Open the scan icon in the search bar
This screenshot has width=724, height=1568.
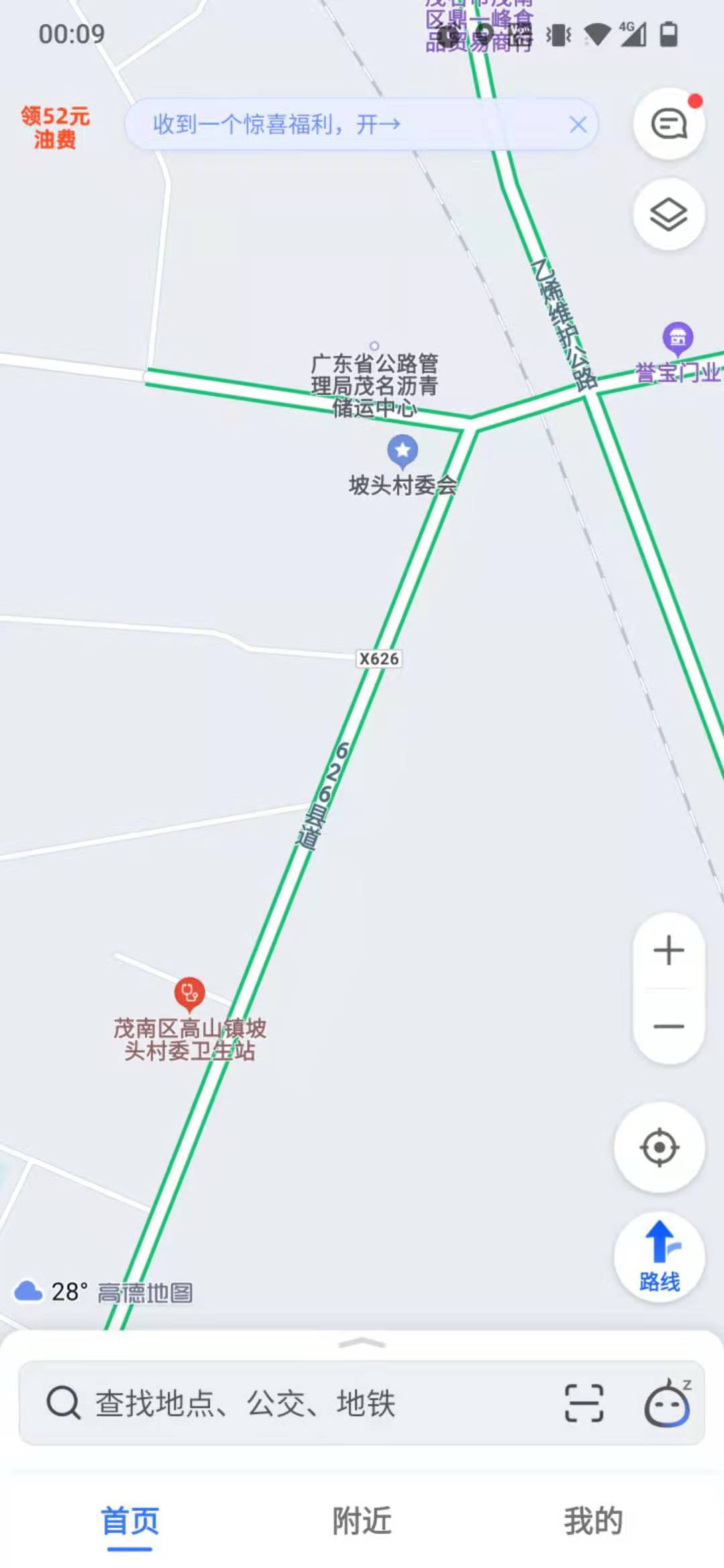pos(584,1402)
